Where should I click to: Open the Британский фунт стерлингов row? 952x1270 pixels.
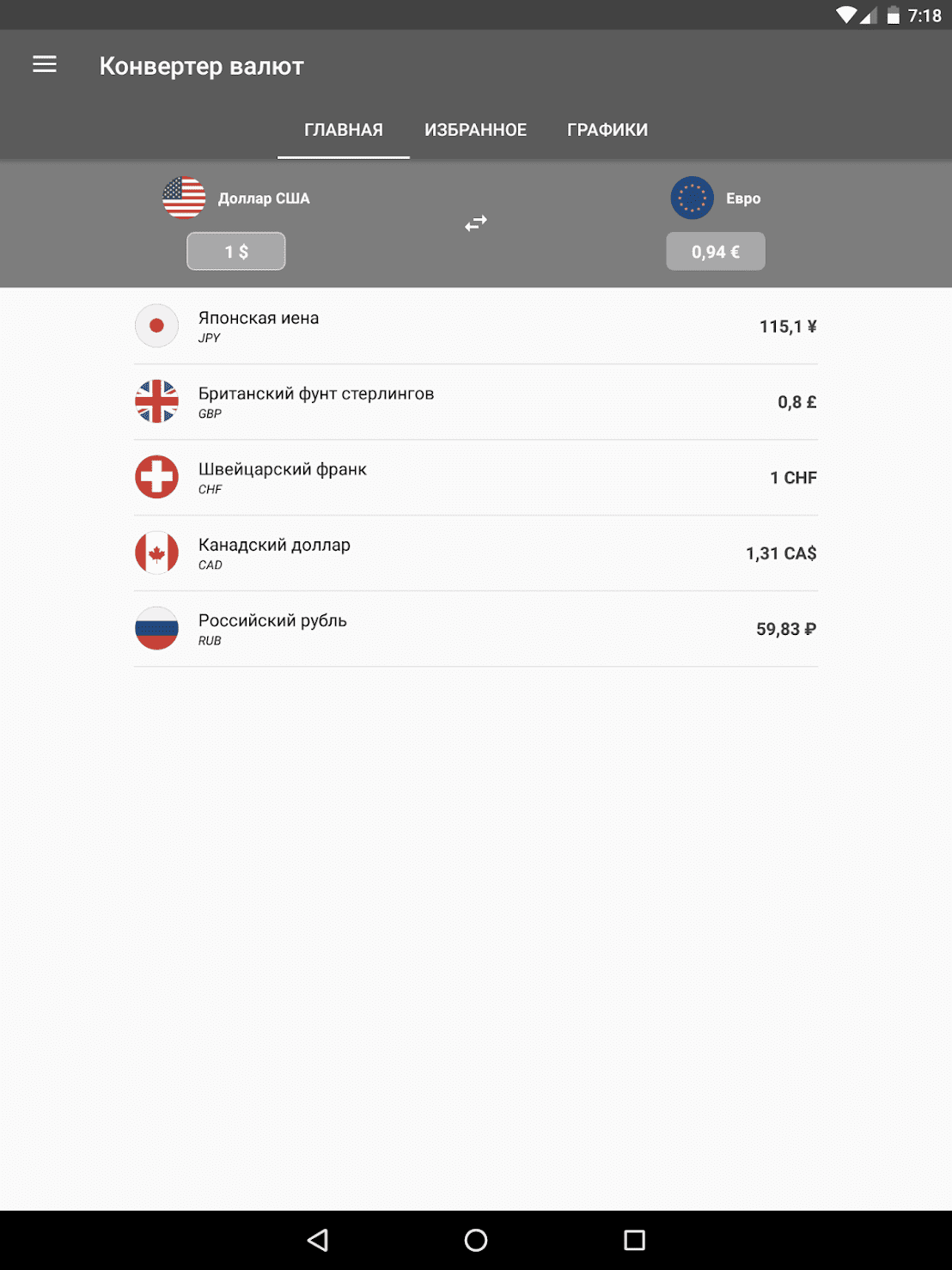pos(475,402)
